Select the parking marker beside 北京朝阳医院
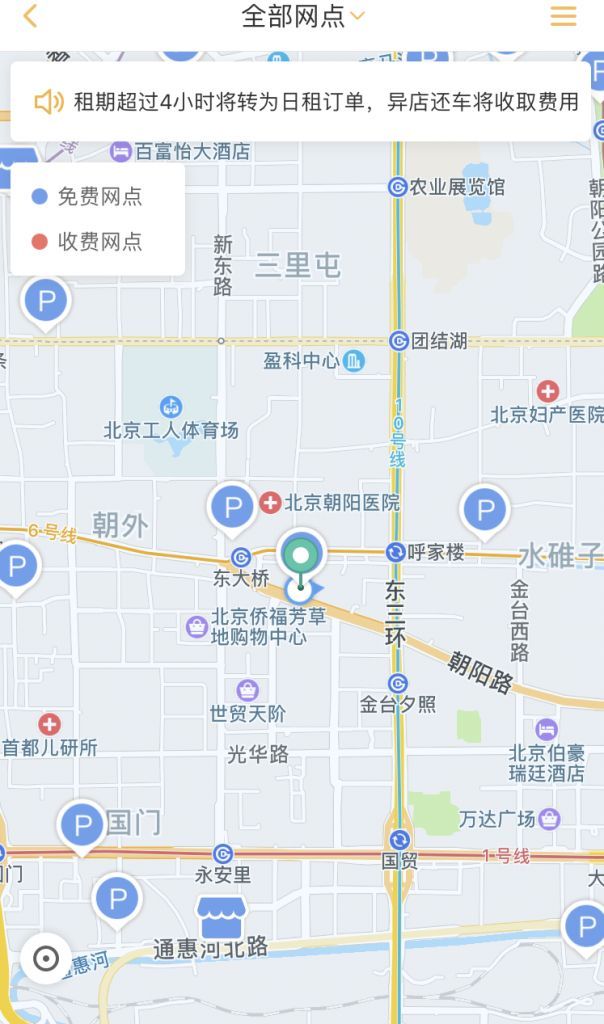Screen dimensions: 604x1024 pos(232,508)
